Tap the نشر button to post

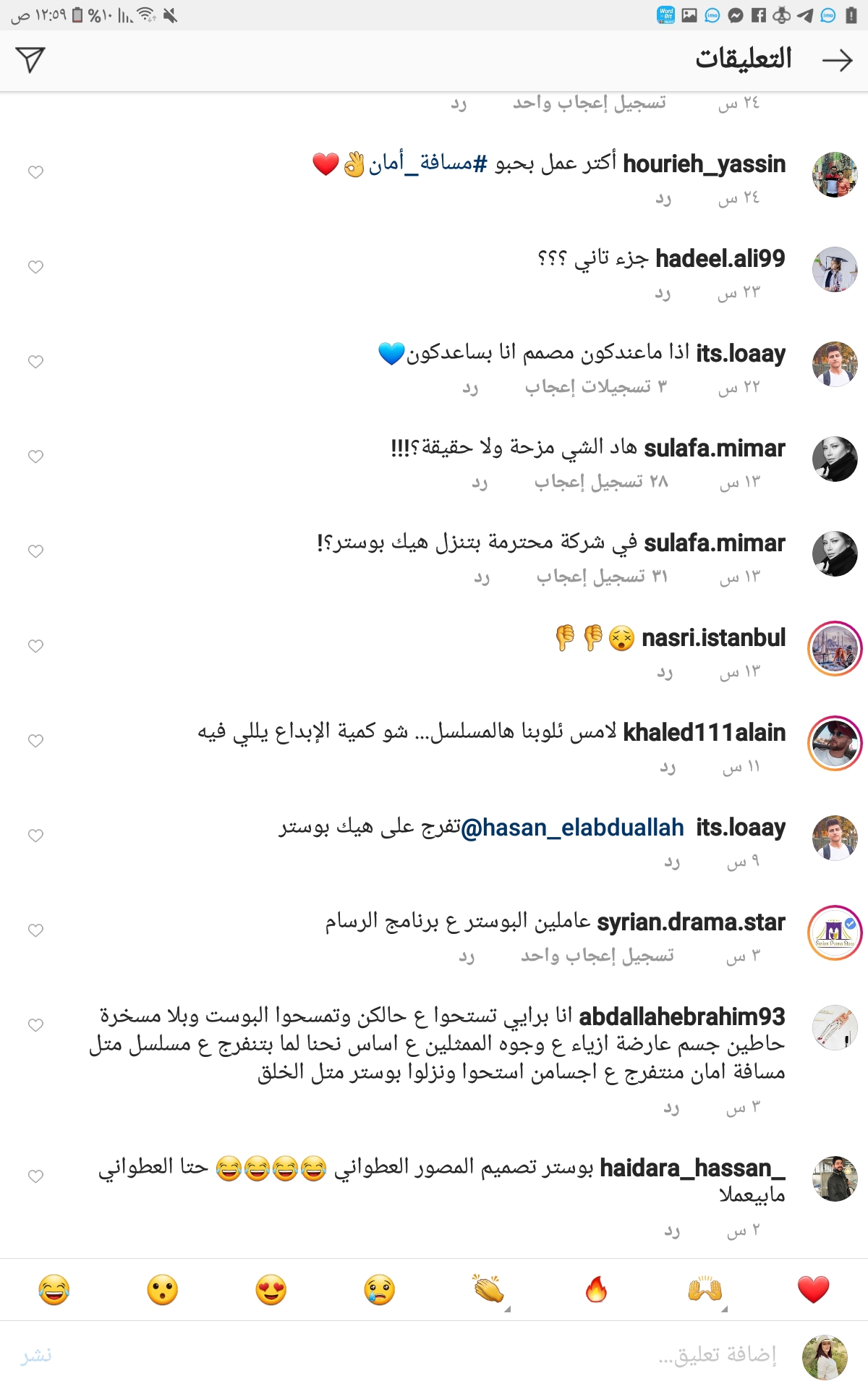pos(36,1355)
